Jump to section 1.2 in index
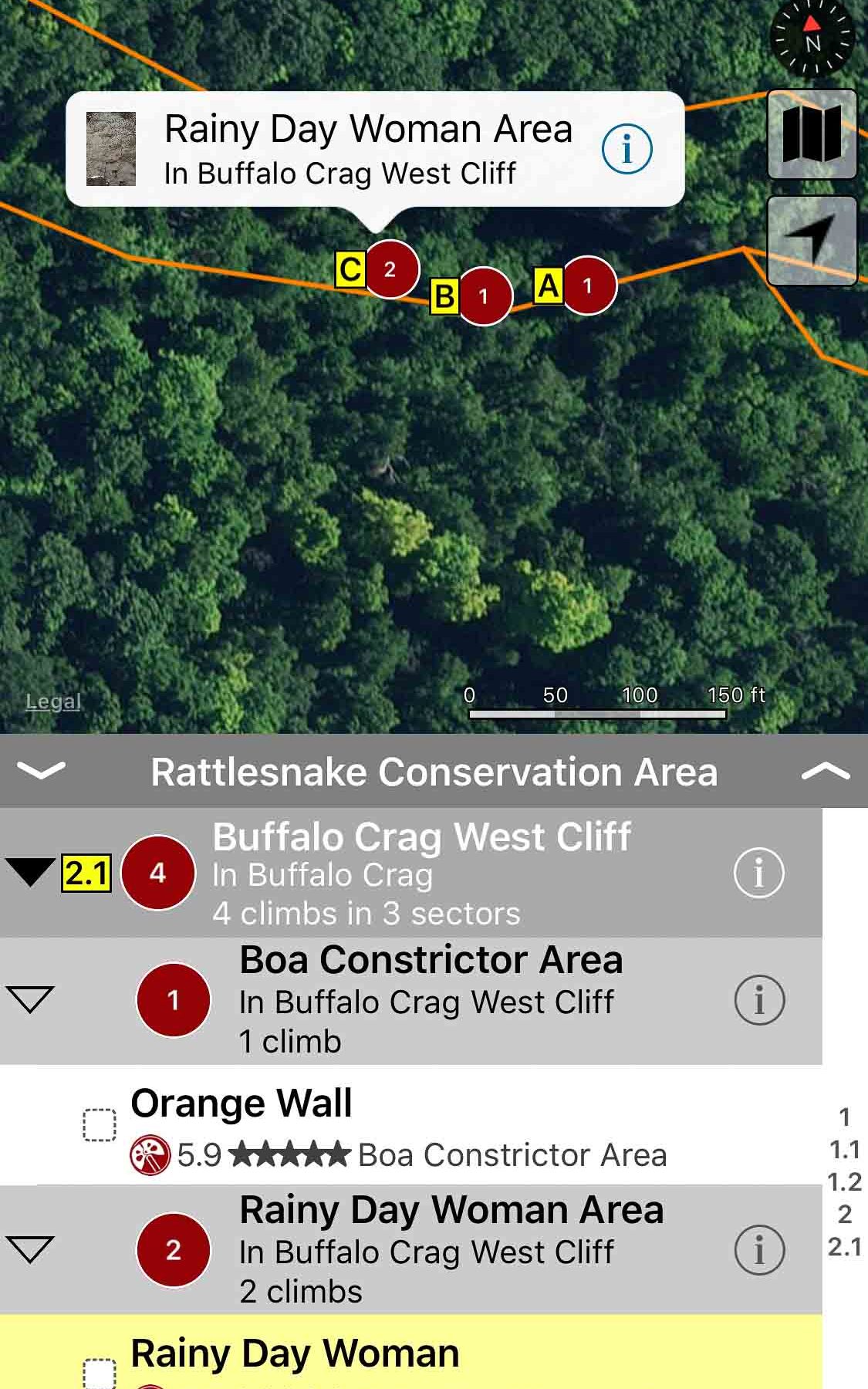 844,1181
